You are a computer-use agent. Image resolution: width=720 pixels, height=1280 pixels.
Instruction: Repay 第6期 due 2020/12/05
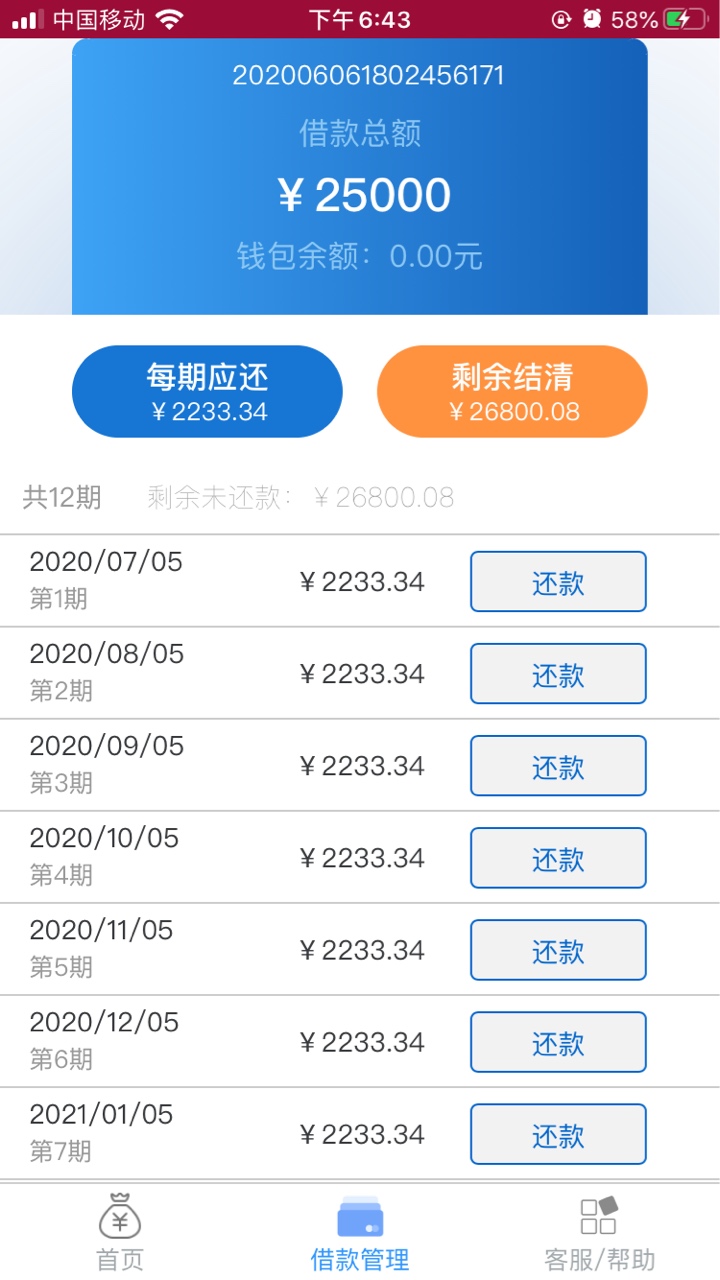pos(558,1042)
